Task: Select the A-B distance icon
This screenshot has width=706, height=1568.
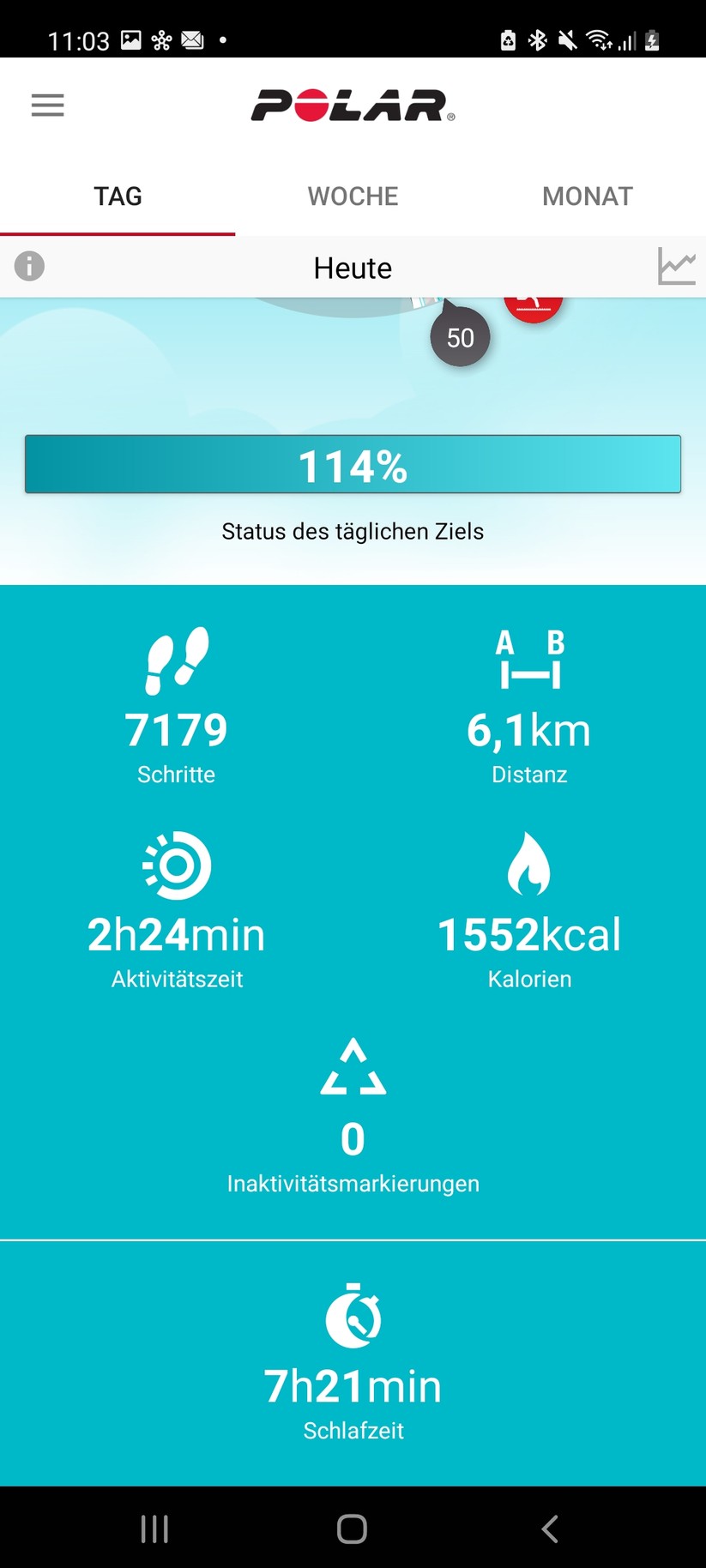Action: (x=529, y=660)
